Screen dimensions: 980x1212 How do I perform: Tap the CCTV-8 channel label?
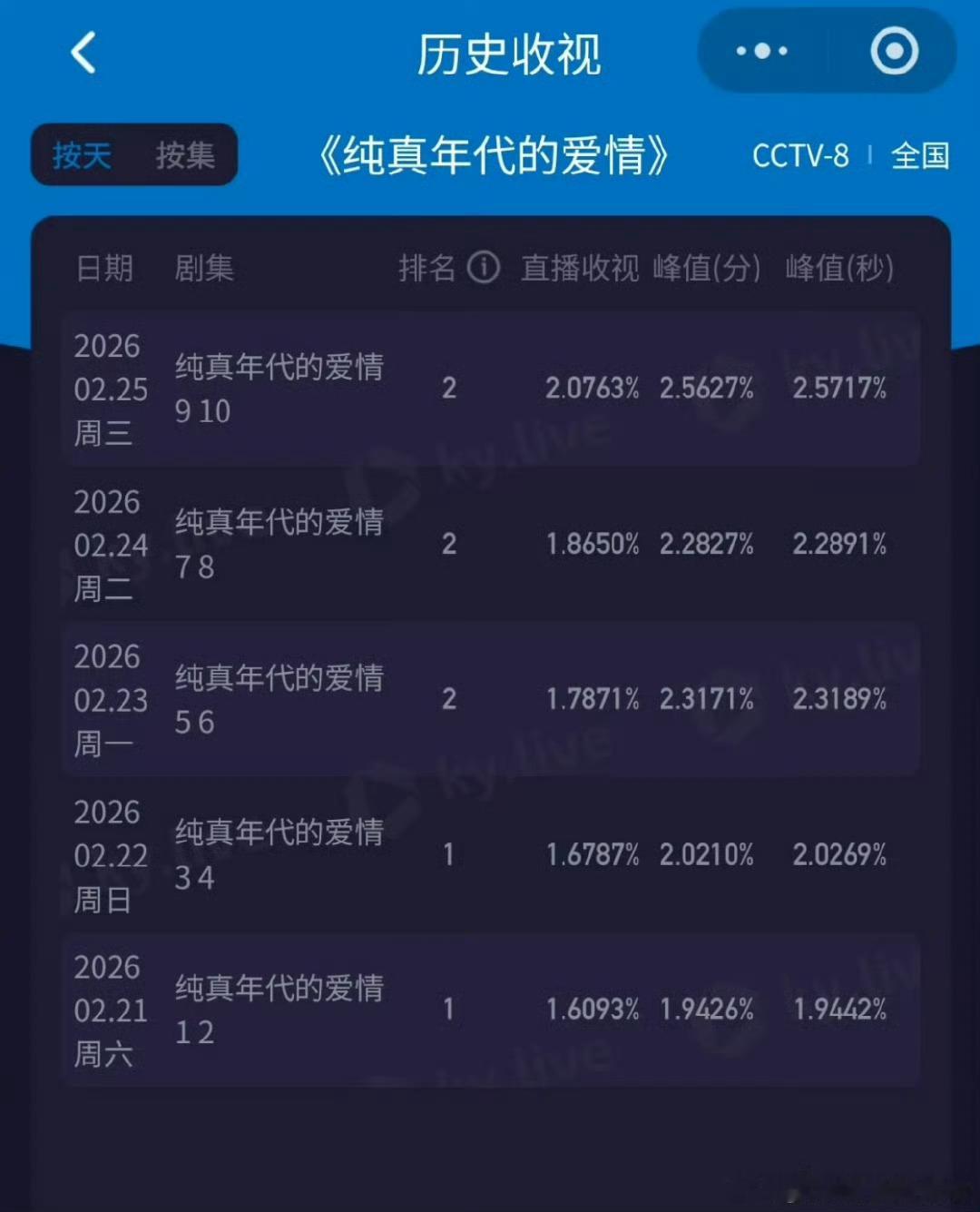click(x=799, y=156)
